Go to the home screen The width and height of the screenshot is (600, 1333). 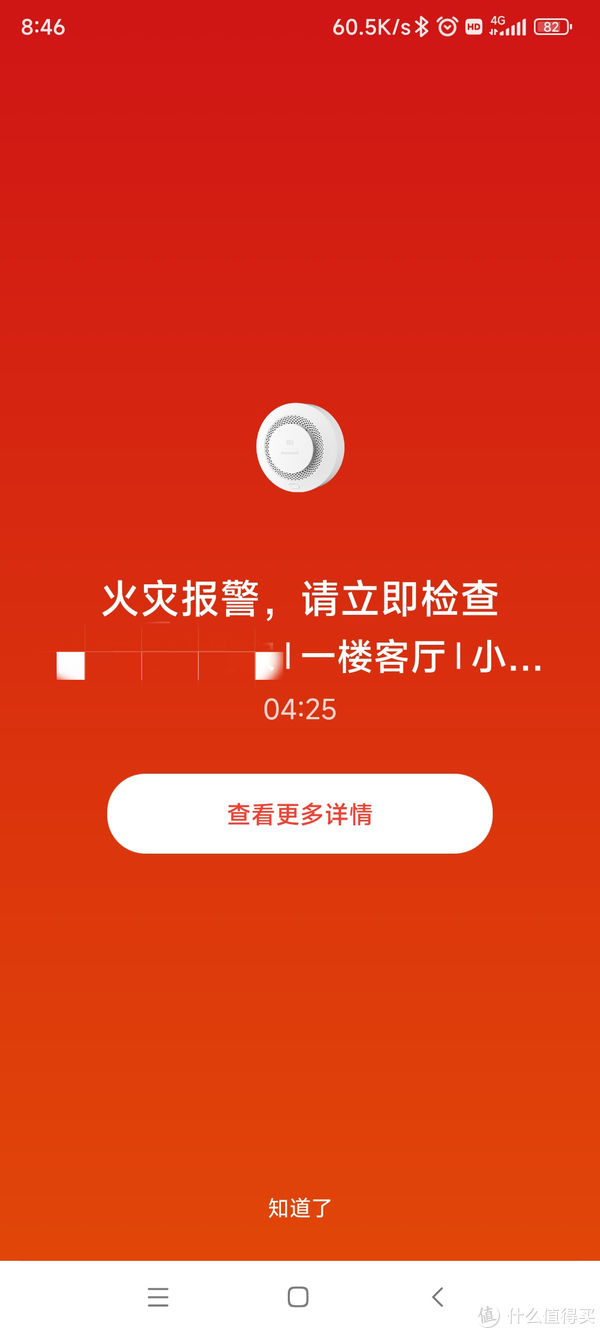click(298, 1297)
